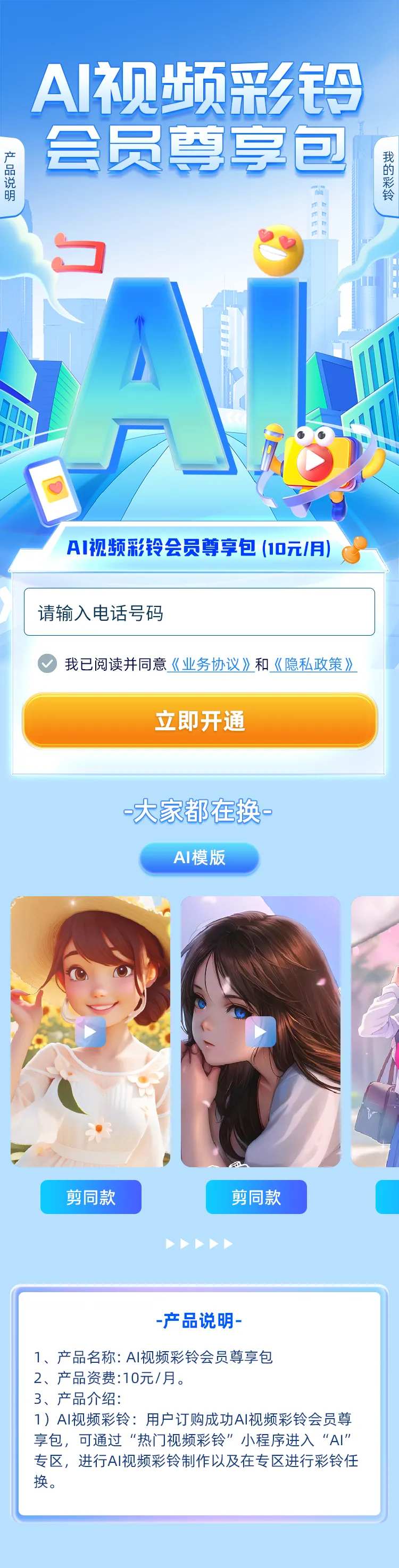This screenshot has height=1568, width=399.
Task: Open the 我的彩铃 side tab
Action: [x=387, y=176]
